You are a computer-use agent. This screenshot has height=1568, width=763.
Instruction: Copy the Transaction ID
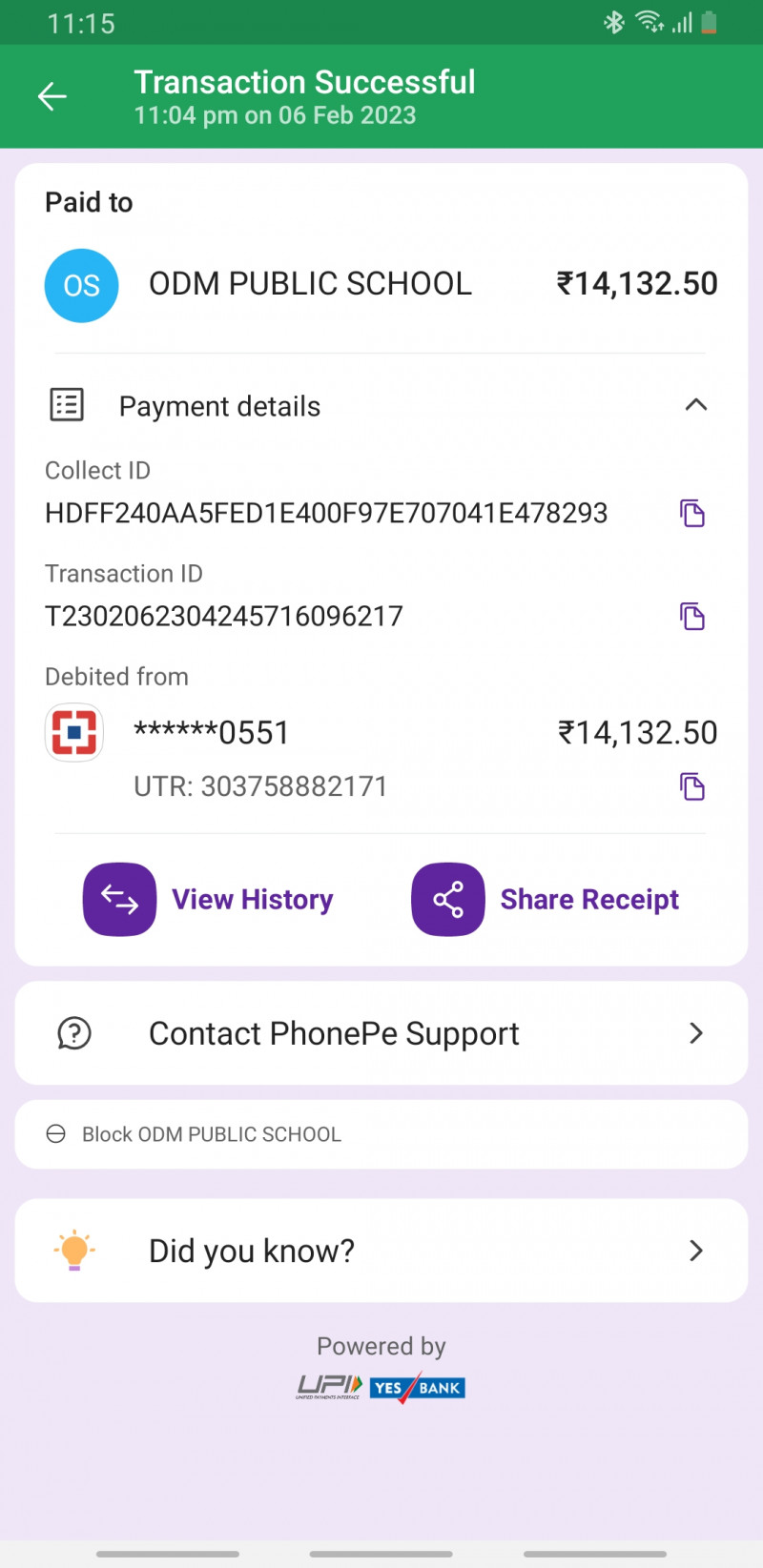692,617
